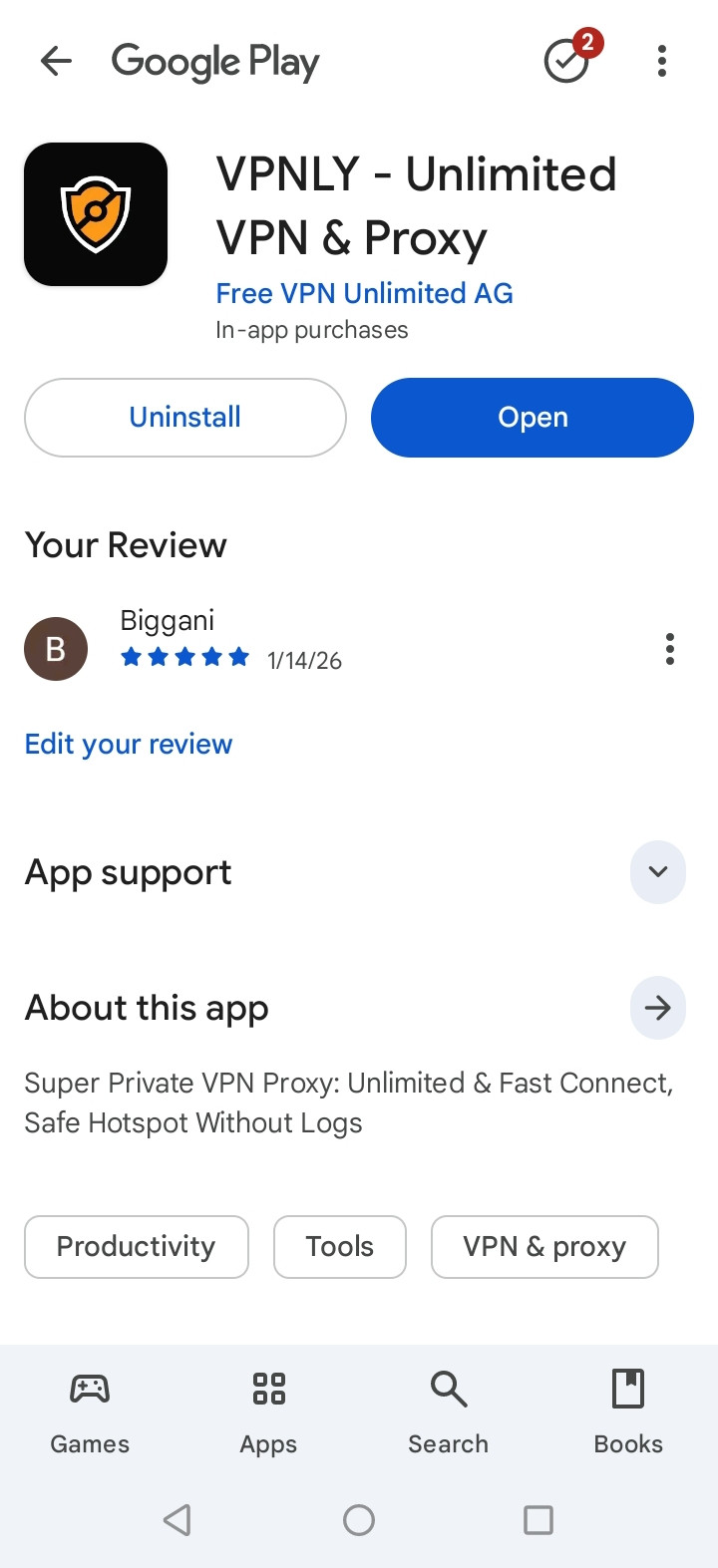This screenshot has width=718, height=1568.
Task: Switch to the Apps tab
Action: pos(269,1412)
